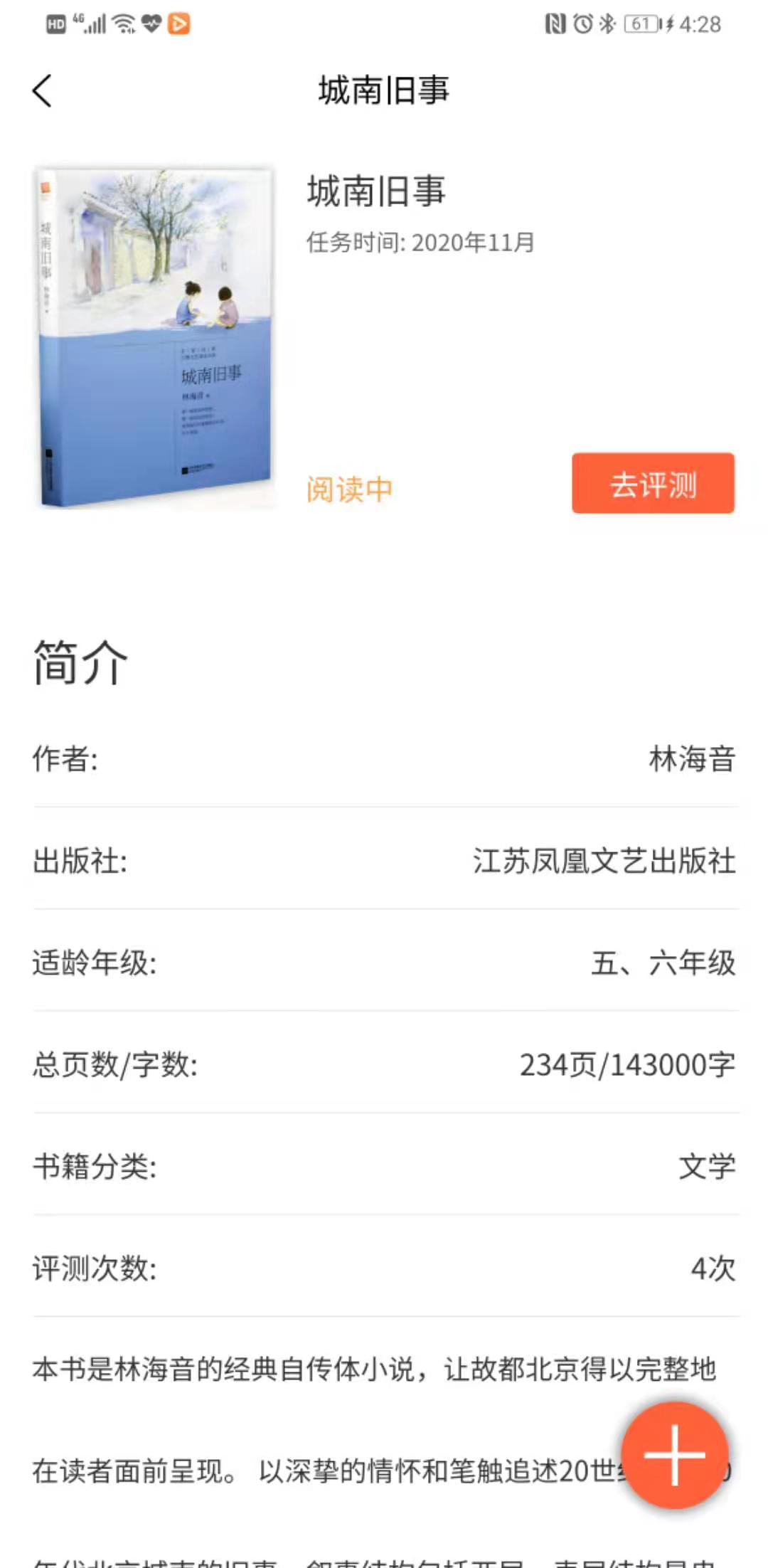Tap the 阅读中 reading status label
The width and height of the screenshot is (768, 1568).
point(350,489)
